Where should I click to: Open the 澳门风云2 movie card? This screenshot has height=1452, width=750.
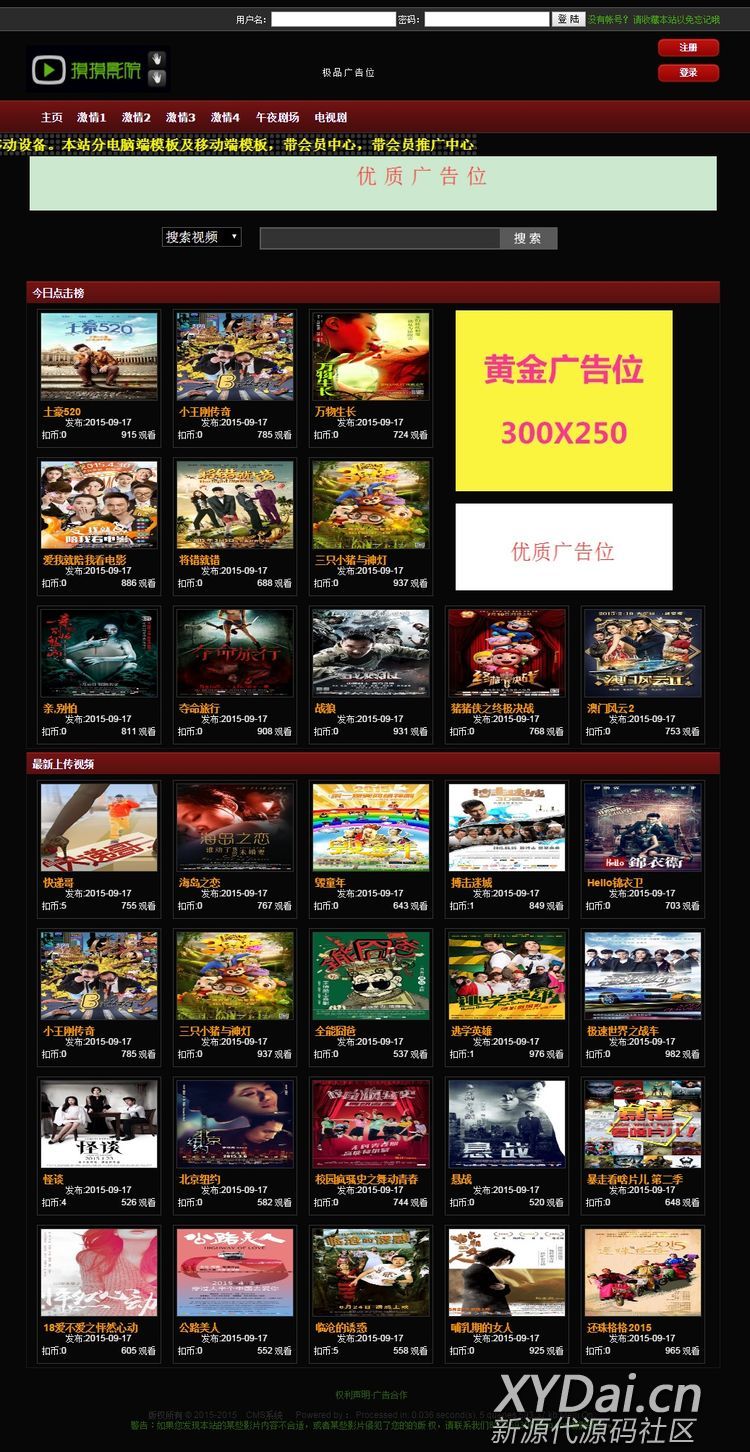(642, 653)
